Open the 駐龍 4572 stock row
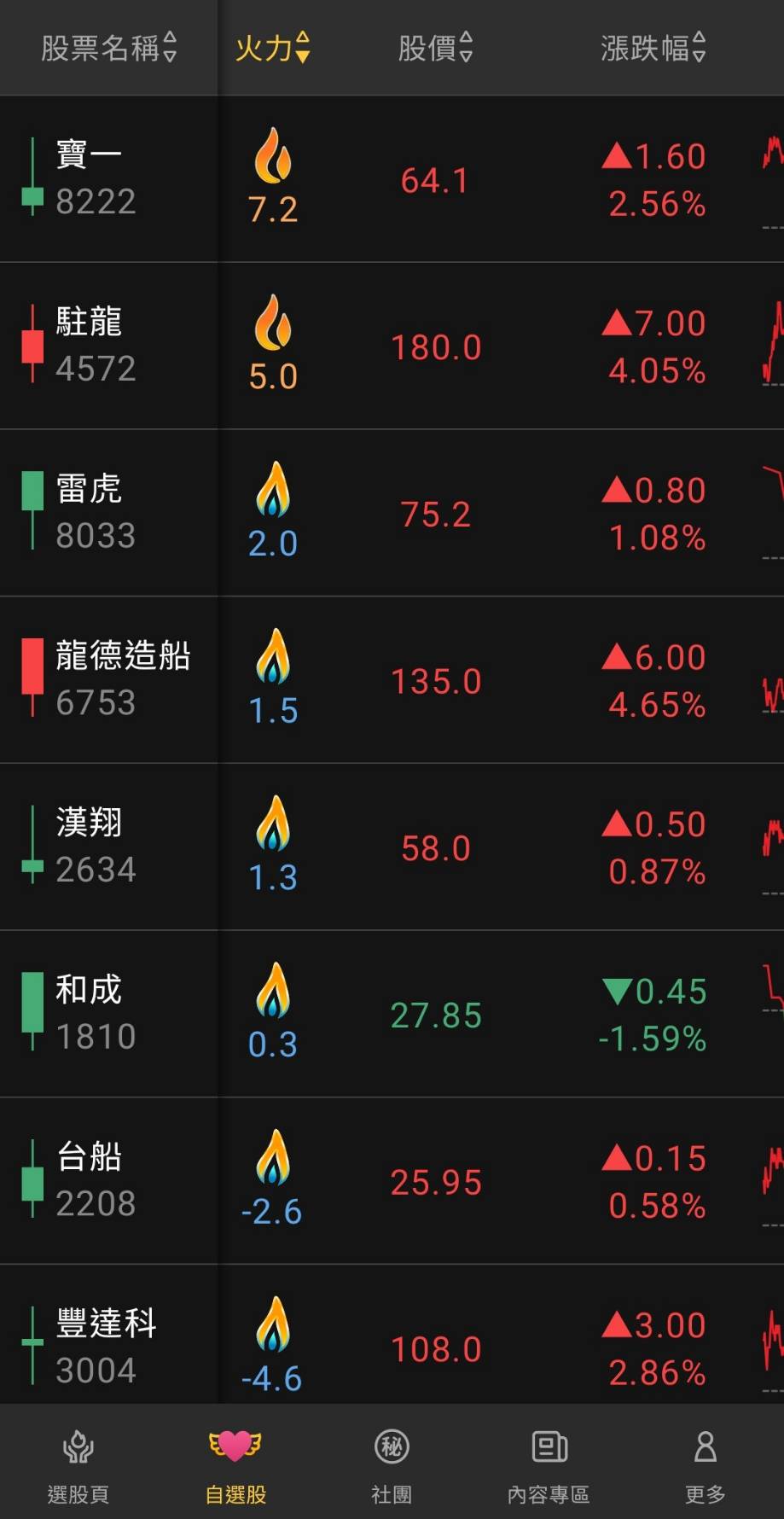 (x=392, y=346)
